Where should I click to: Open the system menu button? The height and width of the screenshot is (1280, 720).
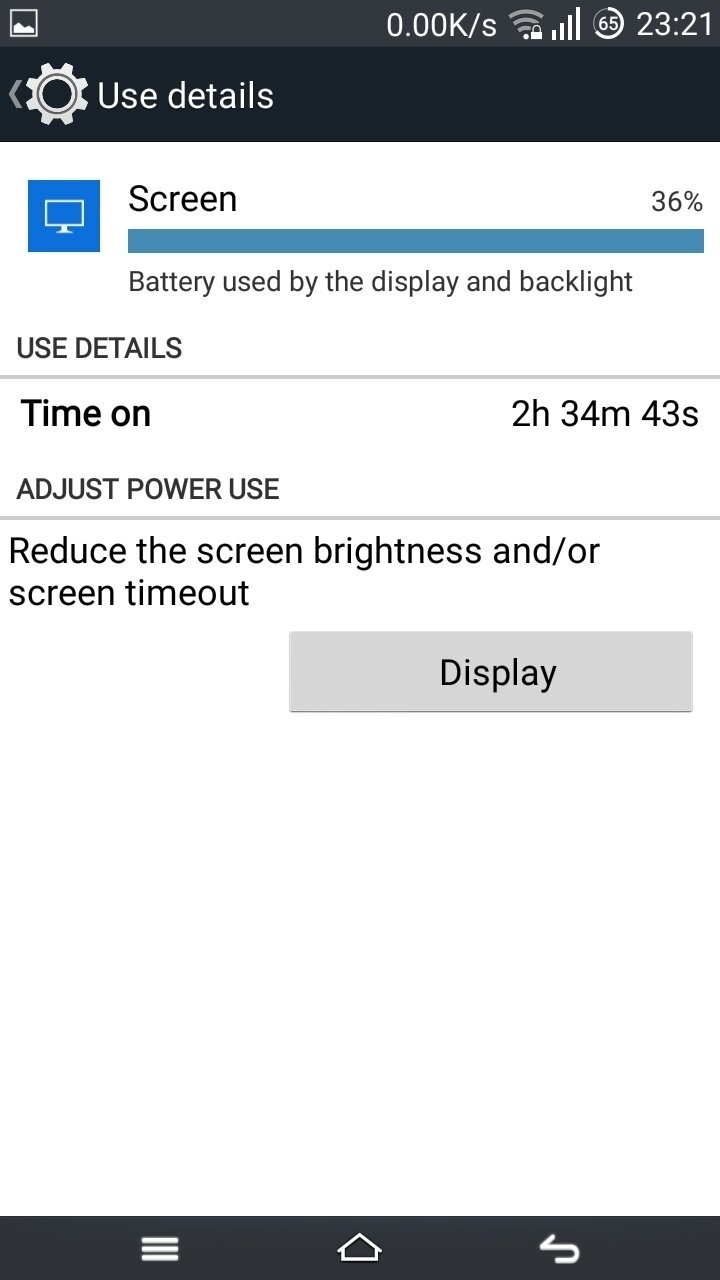coord(160,1247)
